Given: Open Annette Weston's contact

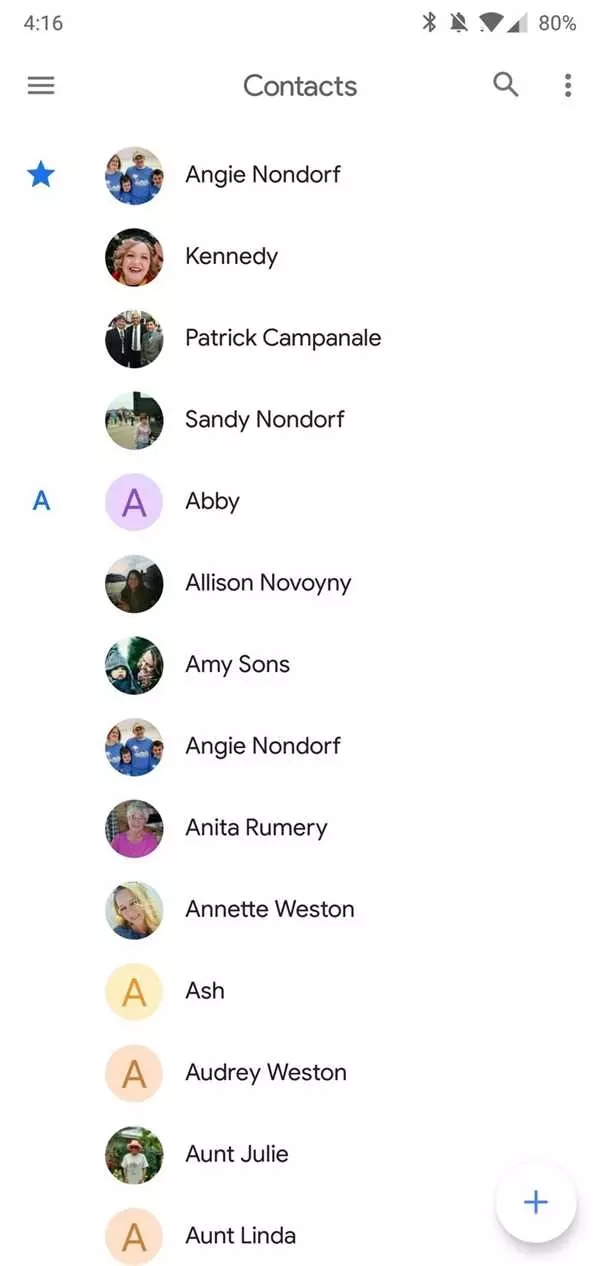Looking at the screenshot, I should (x=269, y=910).
